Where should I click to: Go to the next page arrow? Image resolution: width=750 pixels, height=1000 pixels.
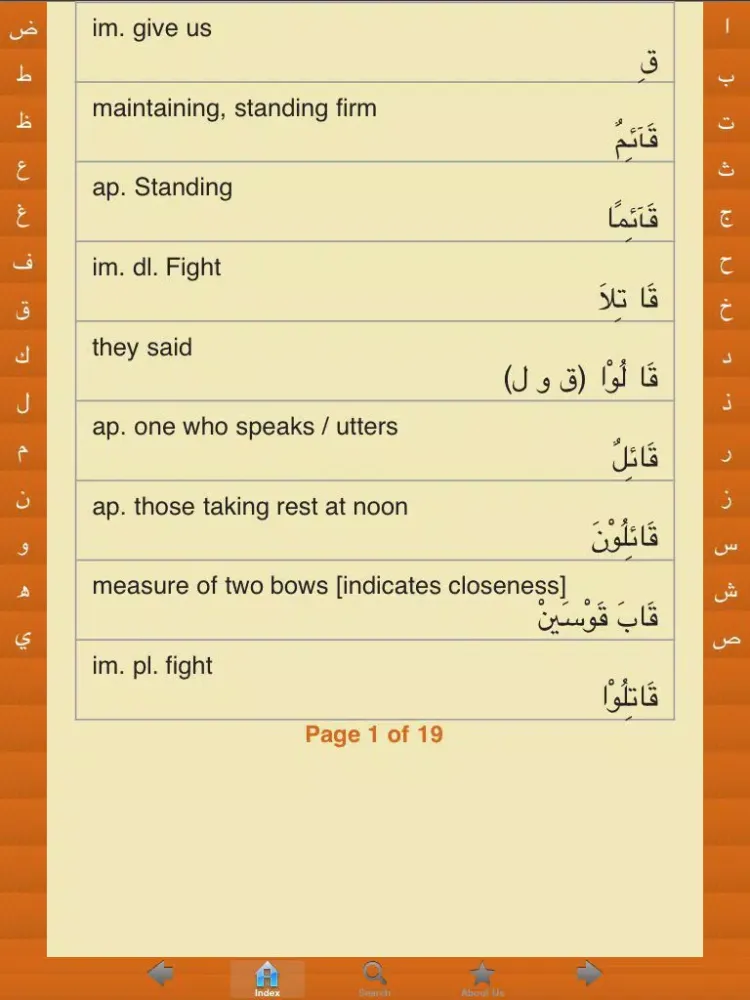click(589, 974)
